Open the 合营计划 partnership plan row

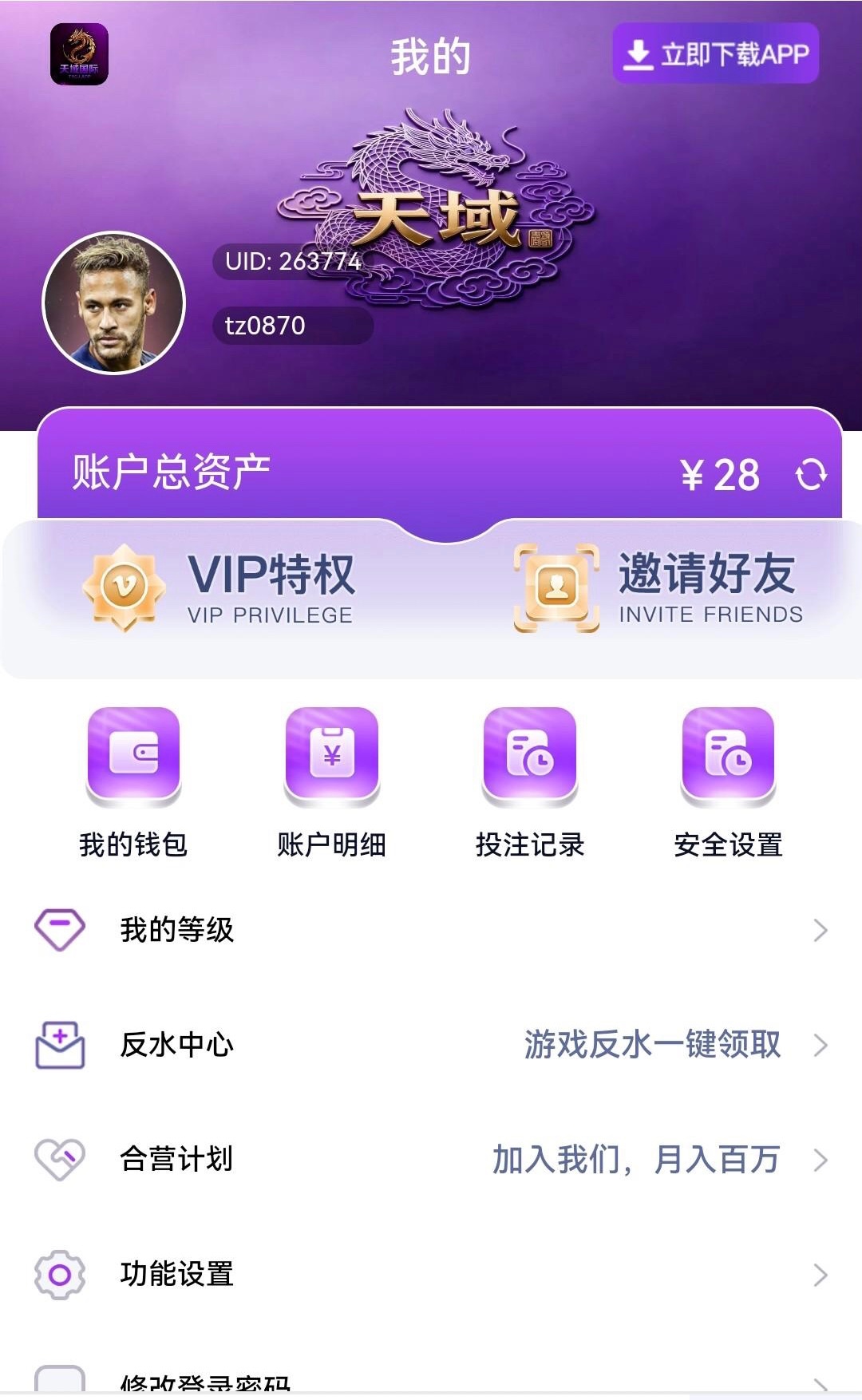point(431,1160)
